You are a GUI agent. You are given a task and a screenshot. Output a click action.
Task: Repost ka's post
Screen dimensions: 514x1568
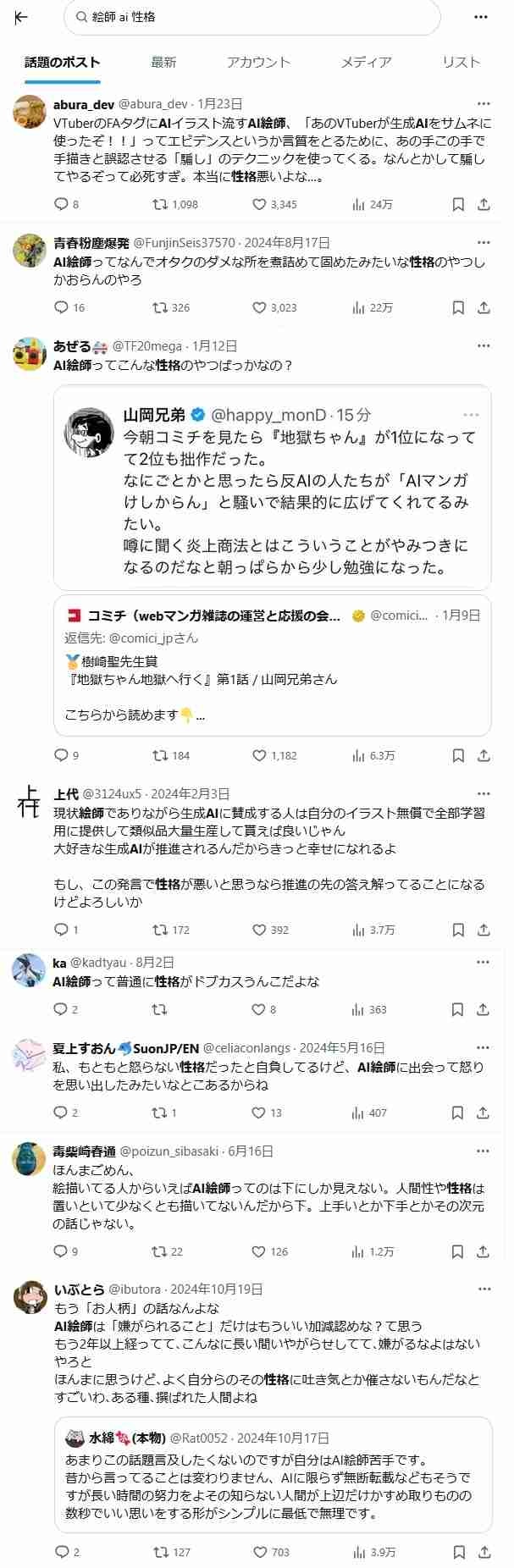159,1009
